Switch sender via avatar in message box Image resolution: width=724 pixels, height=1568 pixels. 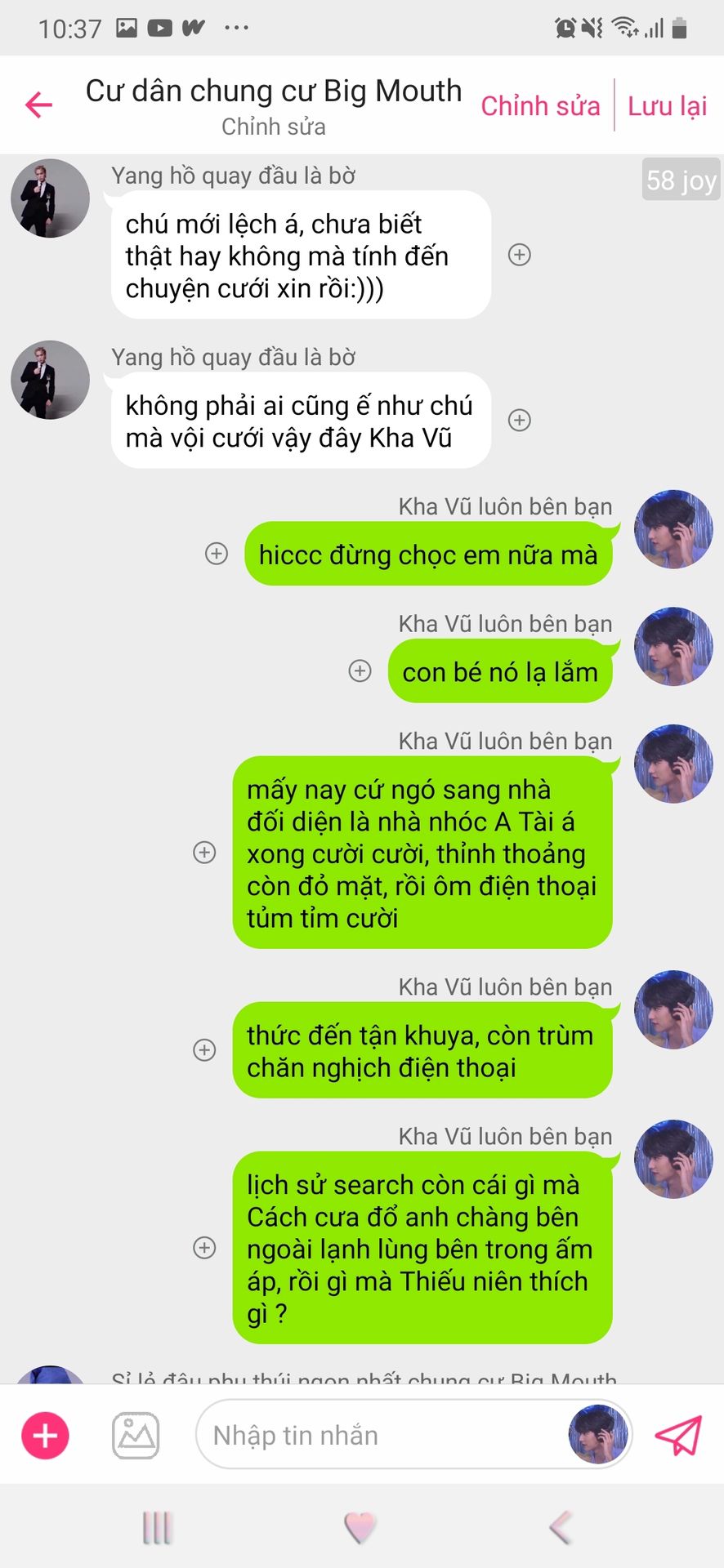pos(598,1434)
